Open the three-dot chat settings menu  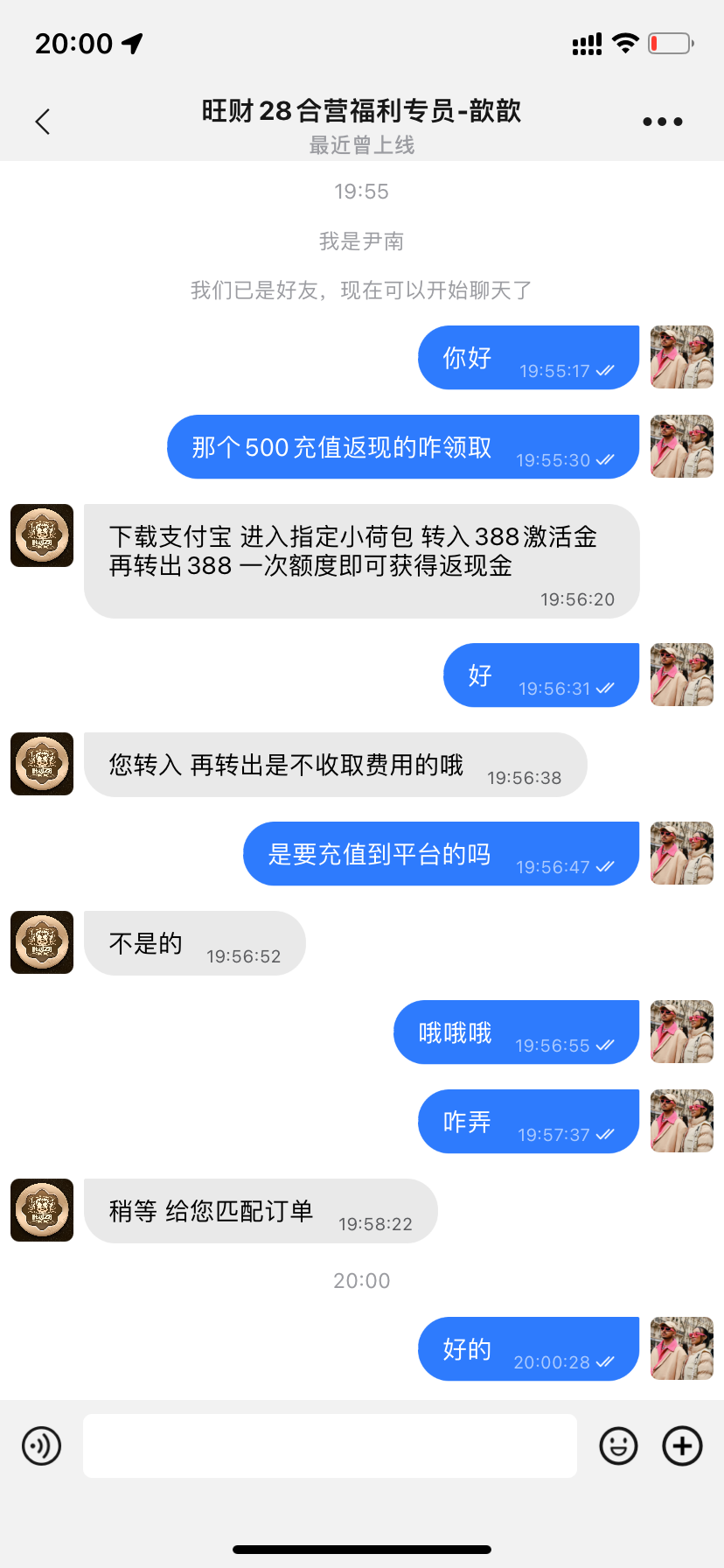[662, 121]
